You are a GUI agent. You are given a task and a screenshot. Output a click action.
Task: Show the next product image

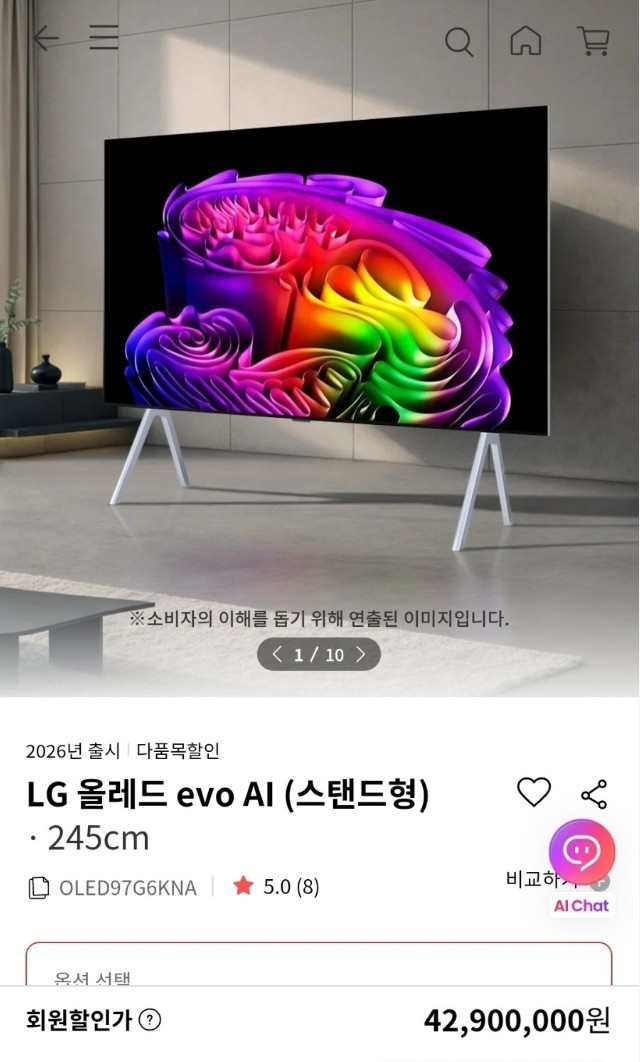tap(361, 655)
